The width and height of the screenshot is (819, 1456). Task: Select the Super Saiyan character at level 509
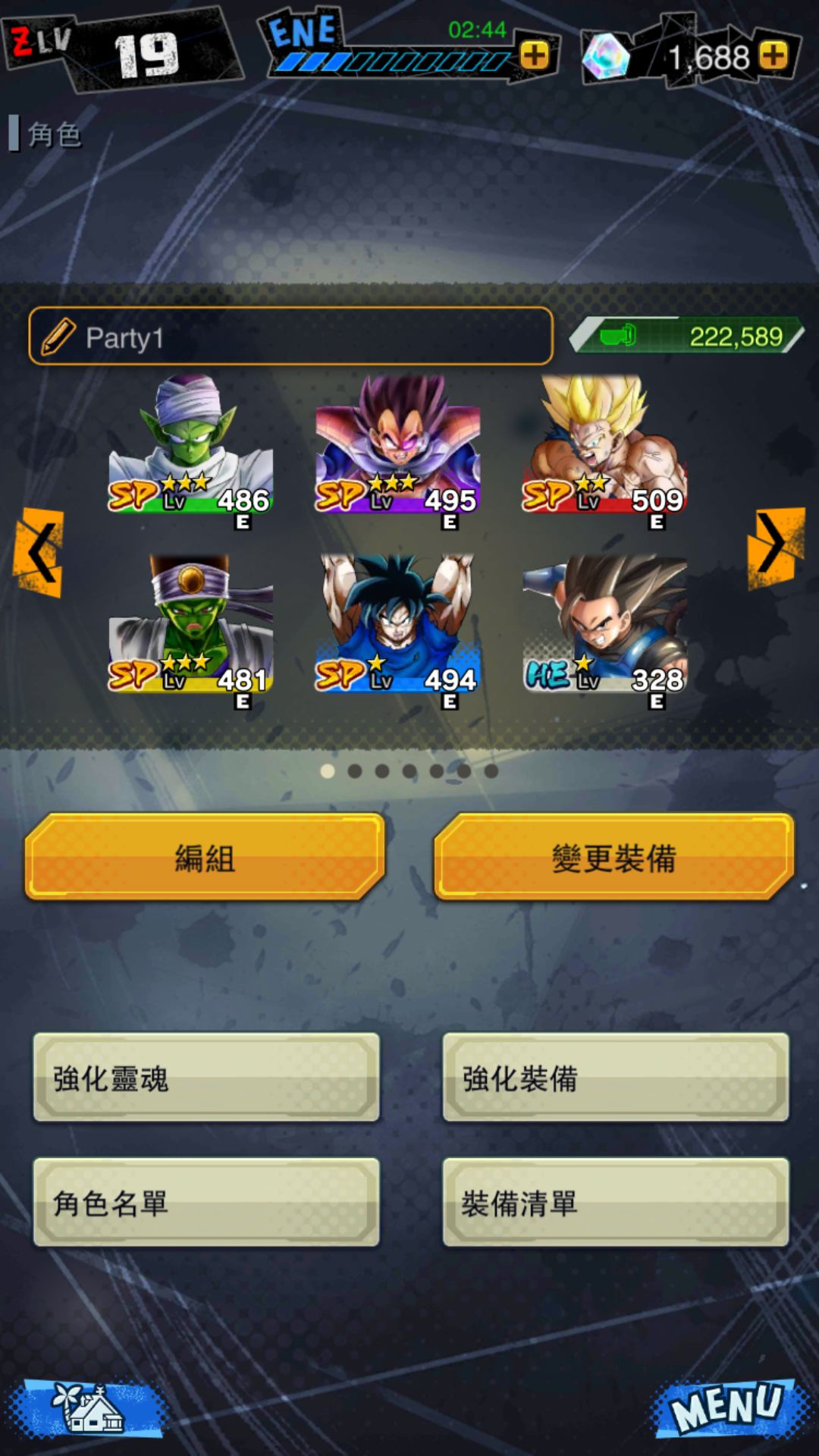604,447
